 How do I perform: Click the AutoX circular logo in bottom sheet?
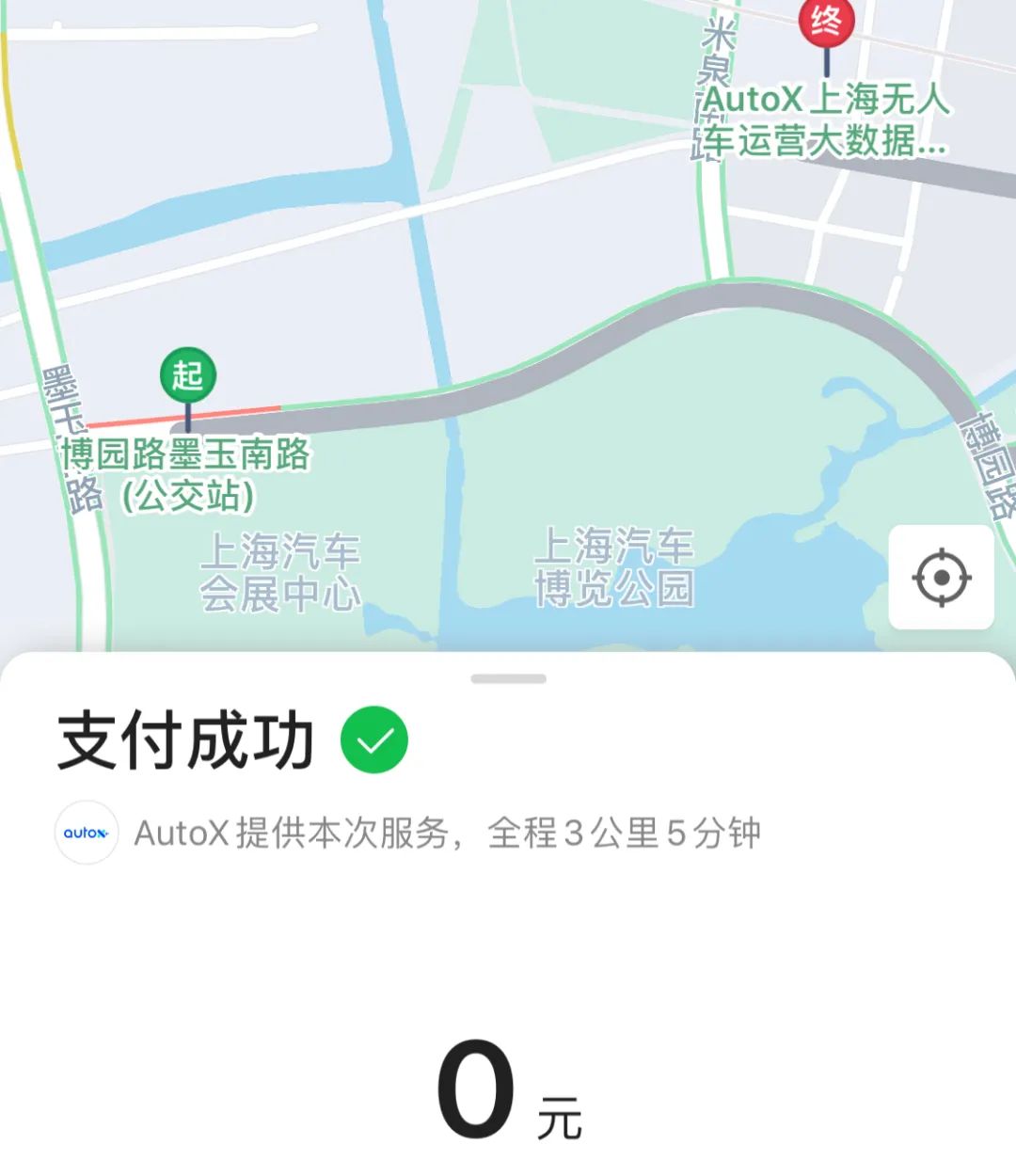point(87,832)
